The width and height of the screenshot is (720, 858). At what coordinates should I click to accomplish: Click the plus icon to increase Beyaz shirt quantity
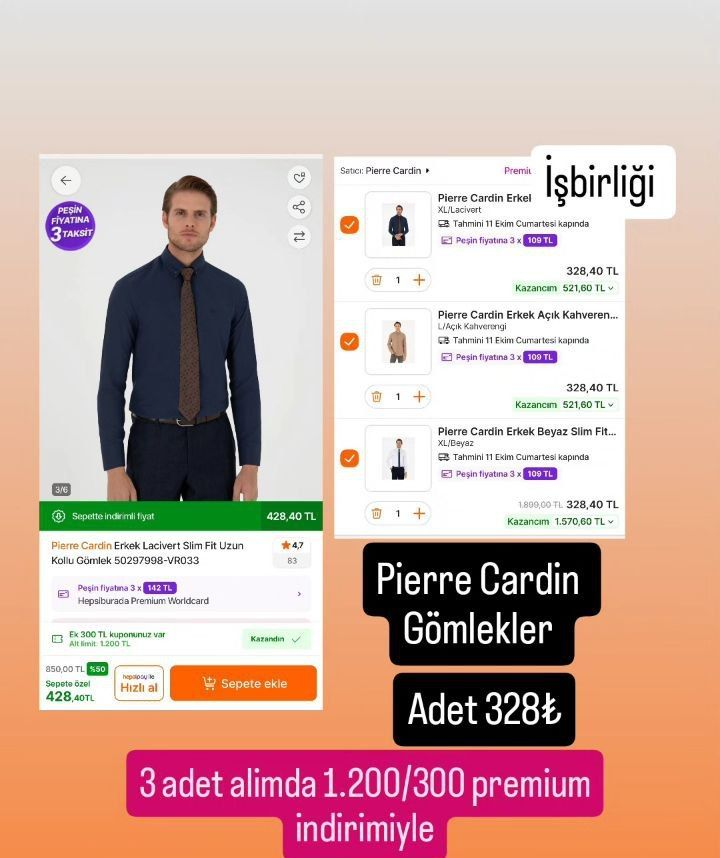coord(420,513)
